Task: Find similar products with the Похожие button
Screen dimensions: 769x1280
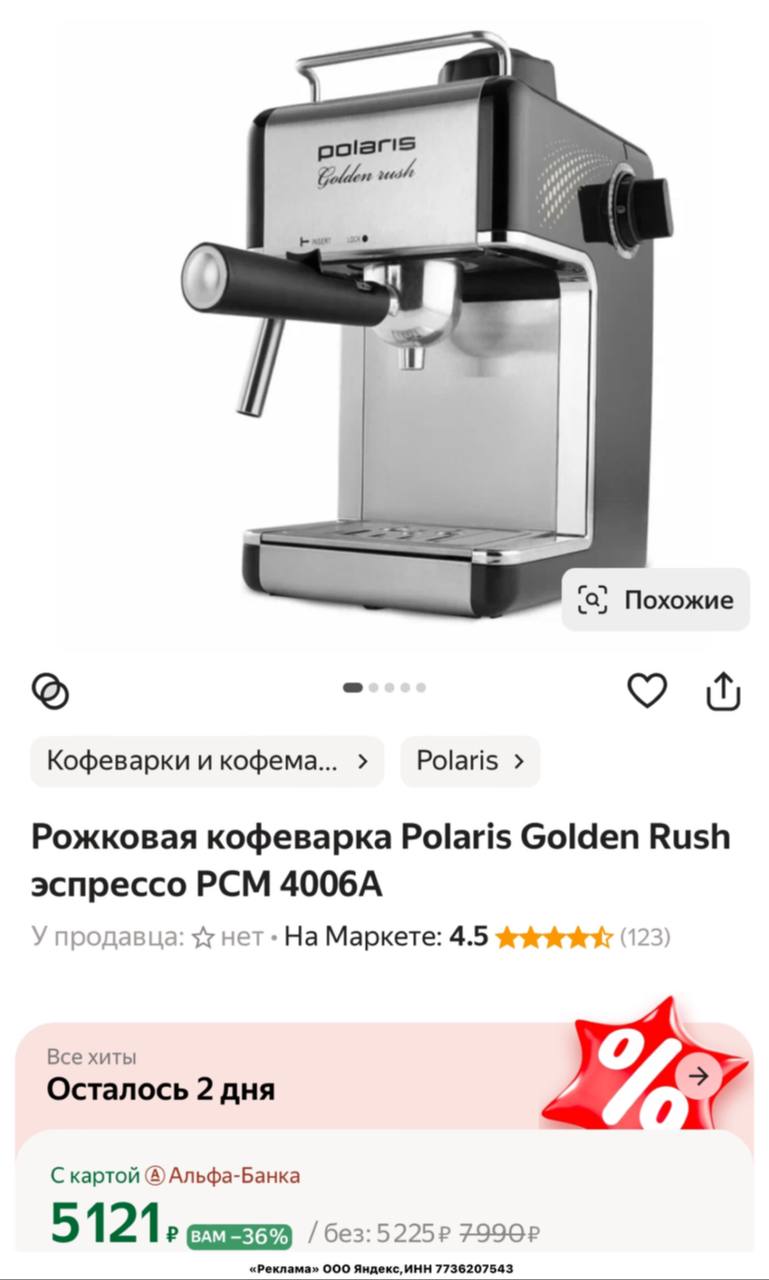Action: coord(656,600)
